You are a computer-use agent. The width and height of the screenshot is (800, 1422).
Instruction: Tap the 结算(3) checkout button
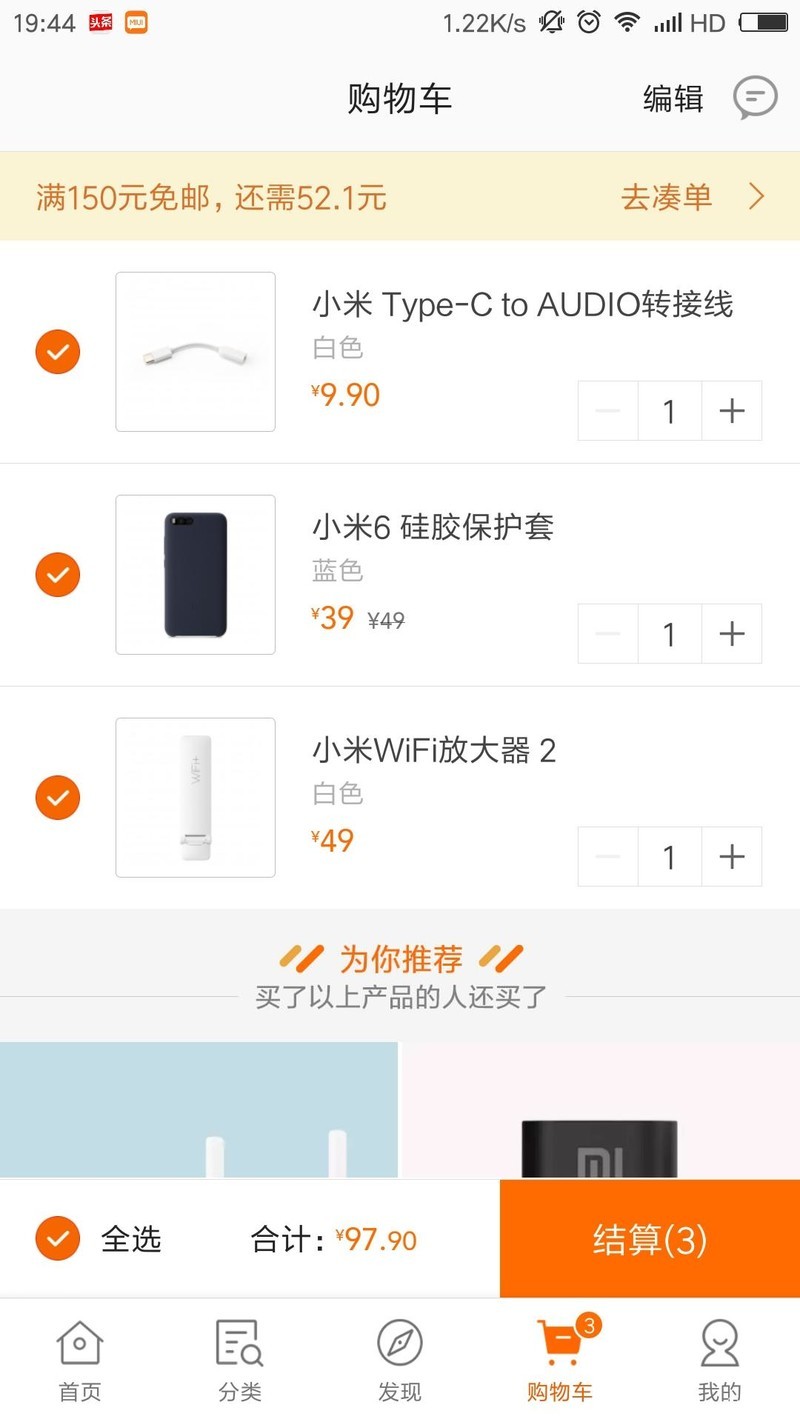[648, 1238]
